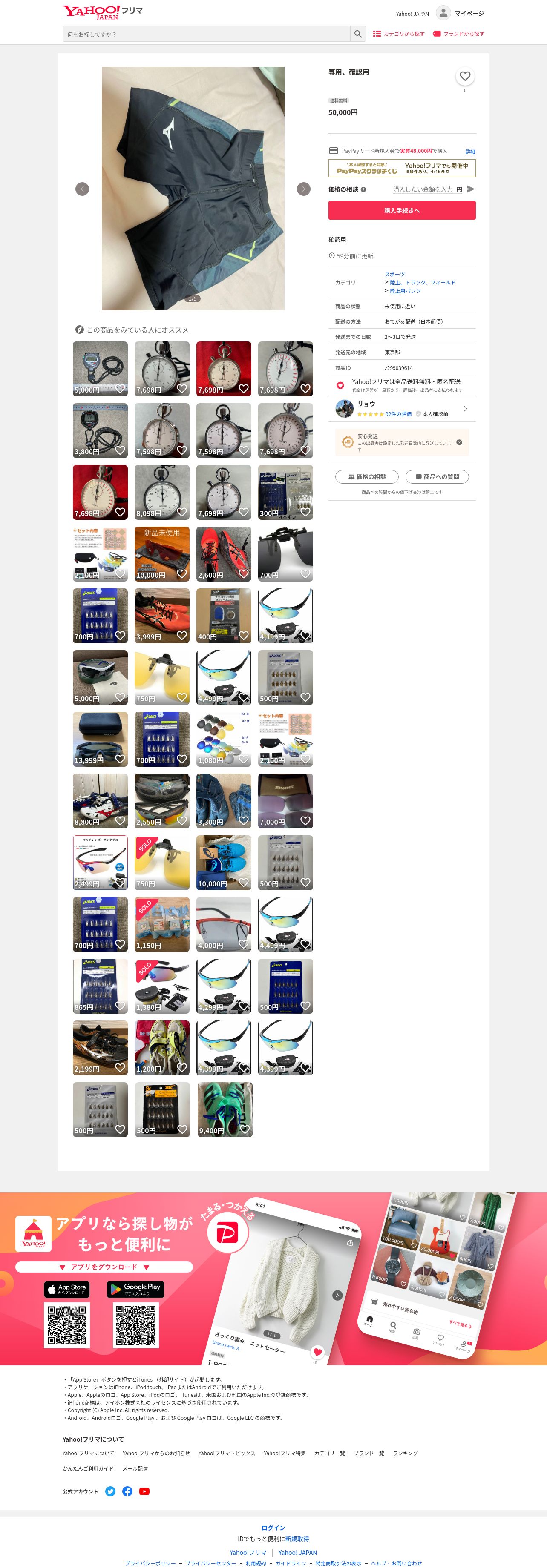Screen dimensions: 547x1568
Task: Like this item with the heart icon
Action: 465,76
